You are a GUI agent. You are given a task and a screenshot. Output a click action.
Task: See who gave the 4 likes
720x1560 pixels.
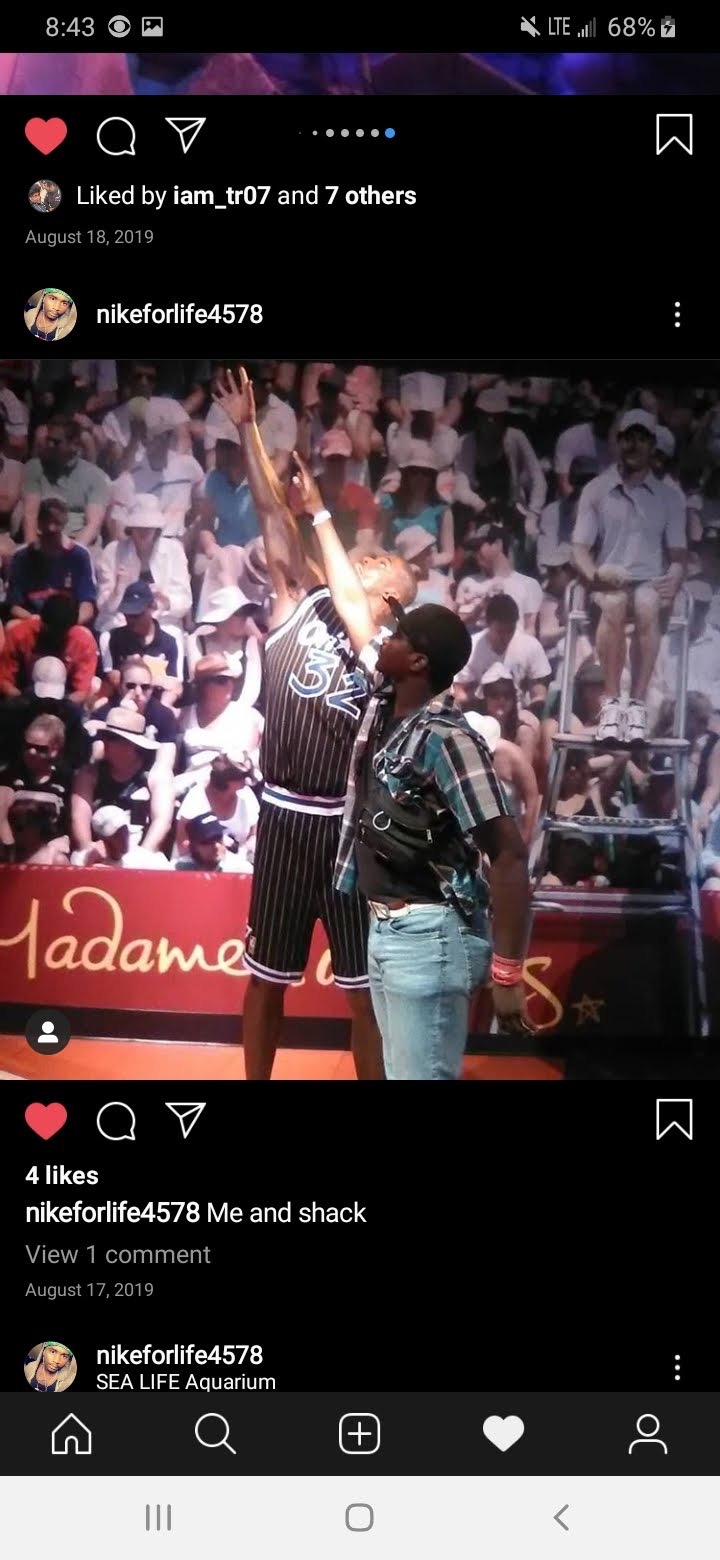point(62,1175)
